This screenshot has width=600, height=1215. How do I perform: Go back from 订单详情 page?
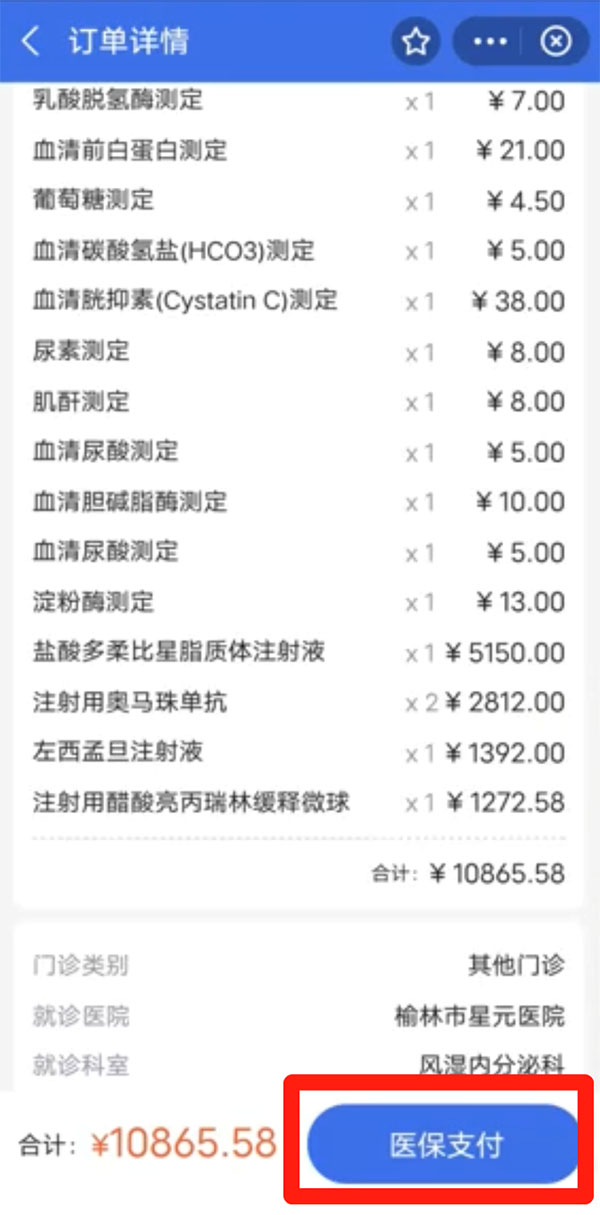click(x=32, y=42)
